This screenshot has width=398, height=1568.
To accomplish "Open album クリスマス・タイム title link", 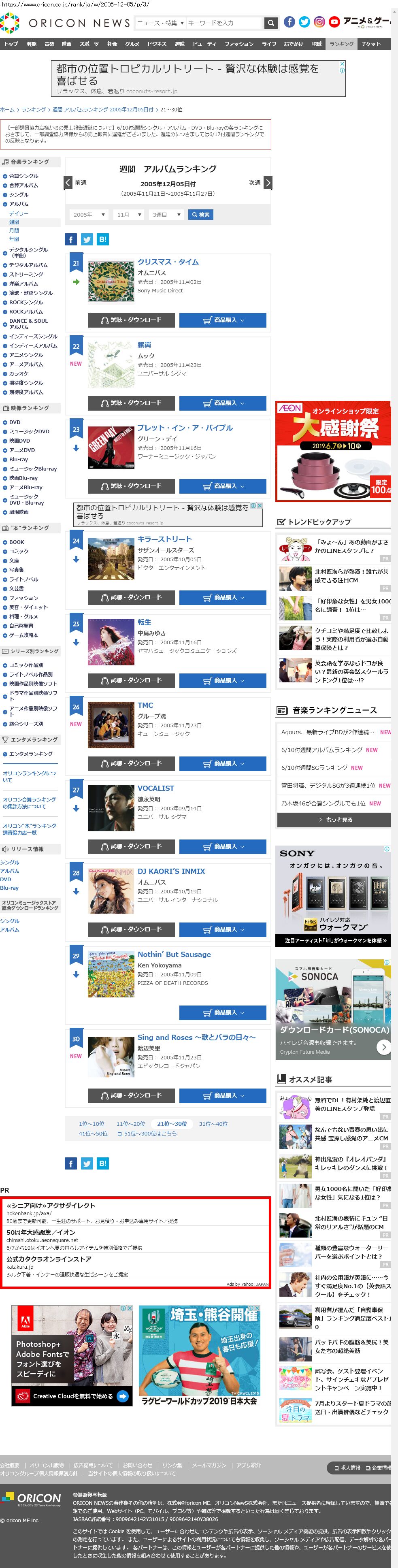I will [x=168, y=262].
